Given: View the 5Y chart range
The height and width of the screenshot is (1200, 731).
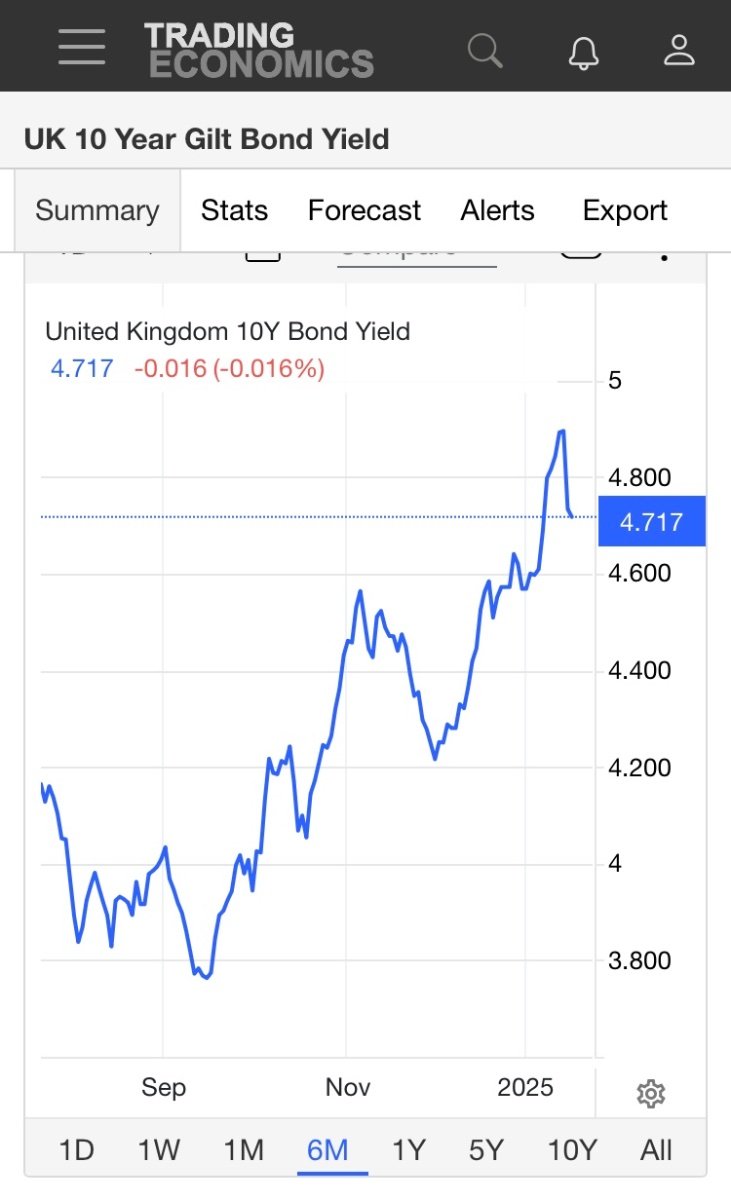Looking at the screenshot, I should click(486, 1150).
